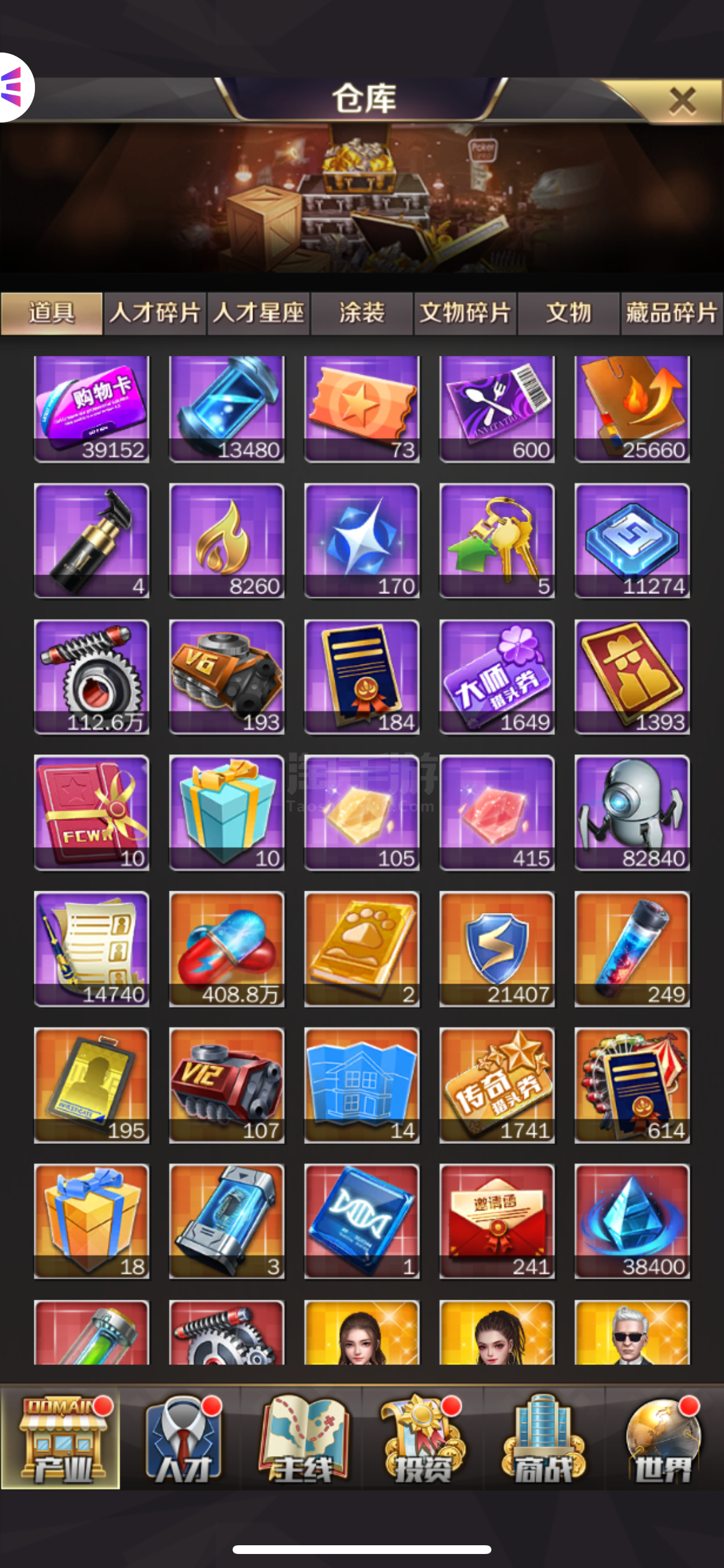
Task: Select the 文物碎片 tab
Action: (465, 313)
